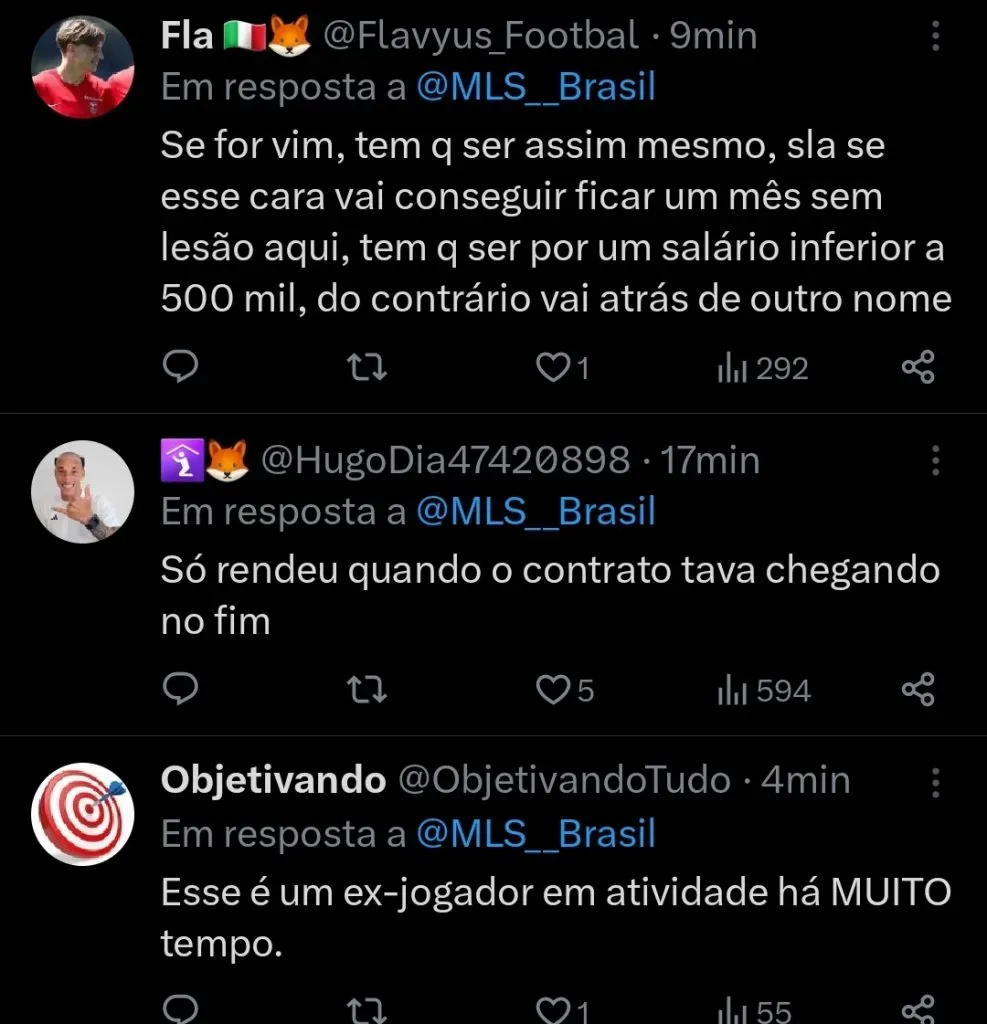Share Flavyus_Footbal's tweet
The height and width of the screenshot is (1024, 987).
[x=918, y=368]
